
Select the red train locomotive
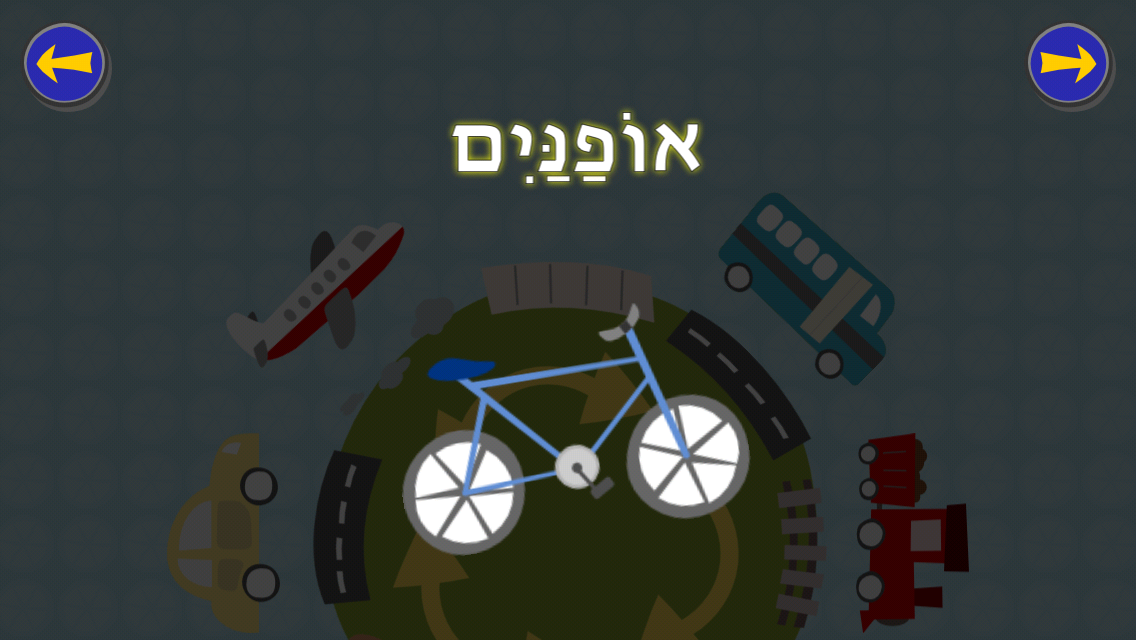pyautogui.click(x=908, y=530)
